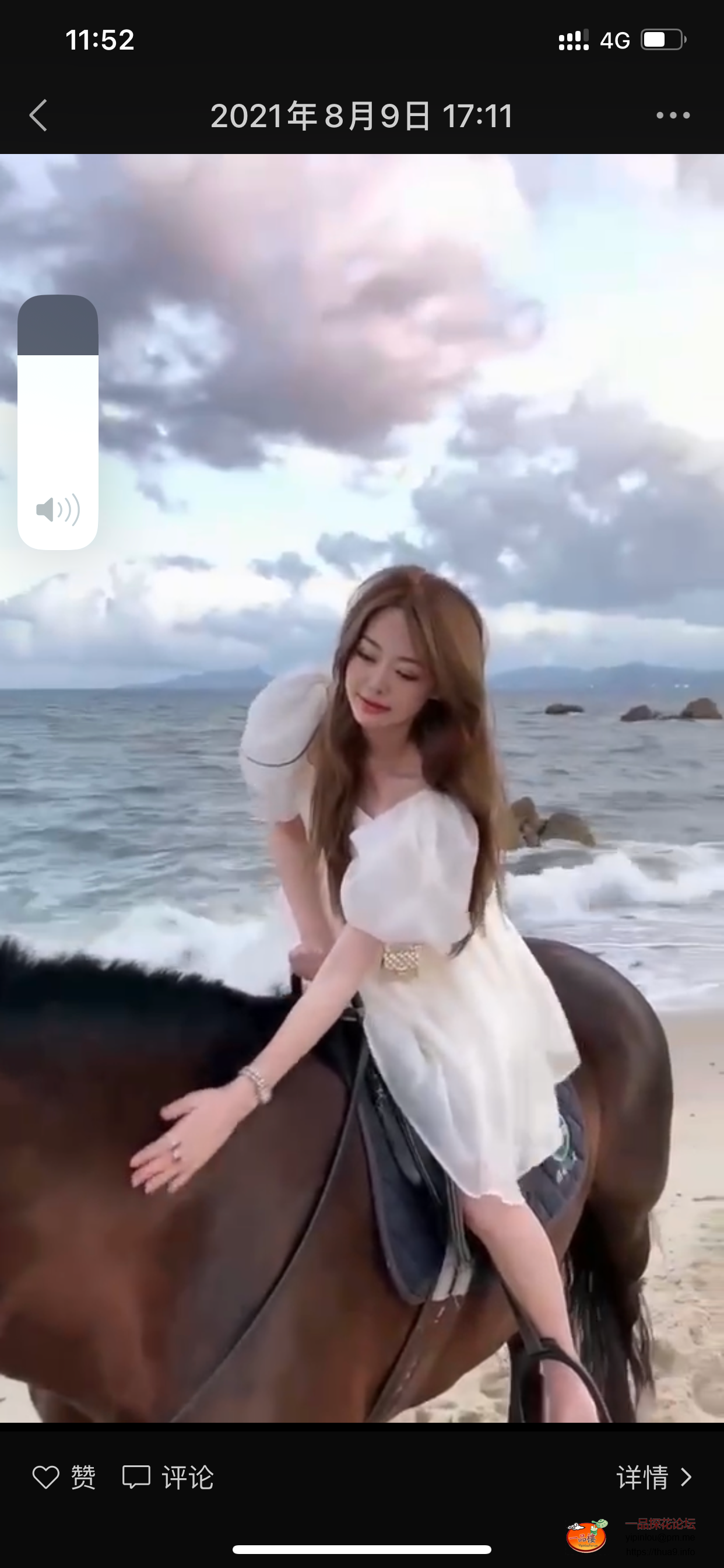Open 详情 details page
724x1568 pixels.
tap(654, 1478)
